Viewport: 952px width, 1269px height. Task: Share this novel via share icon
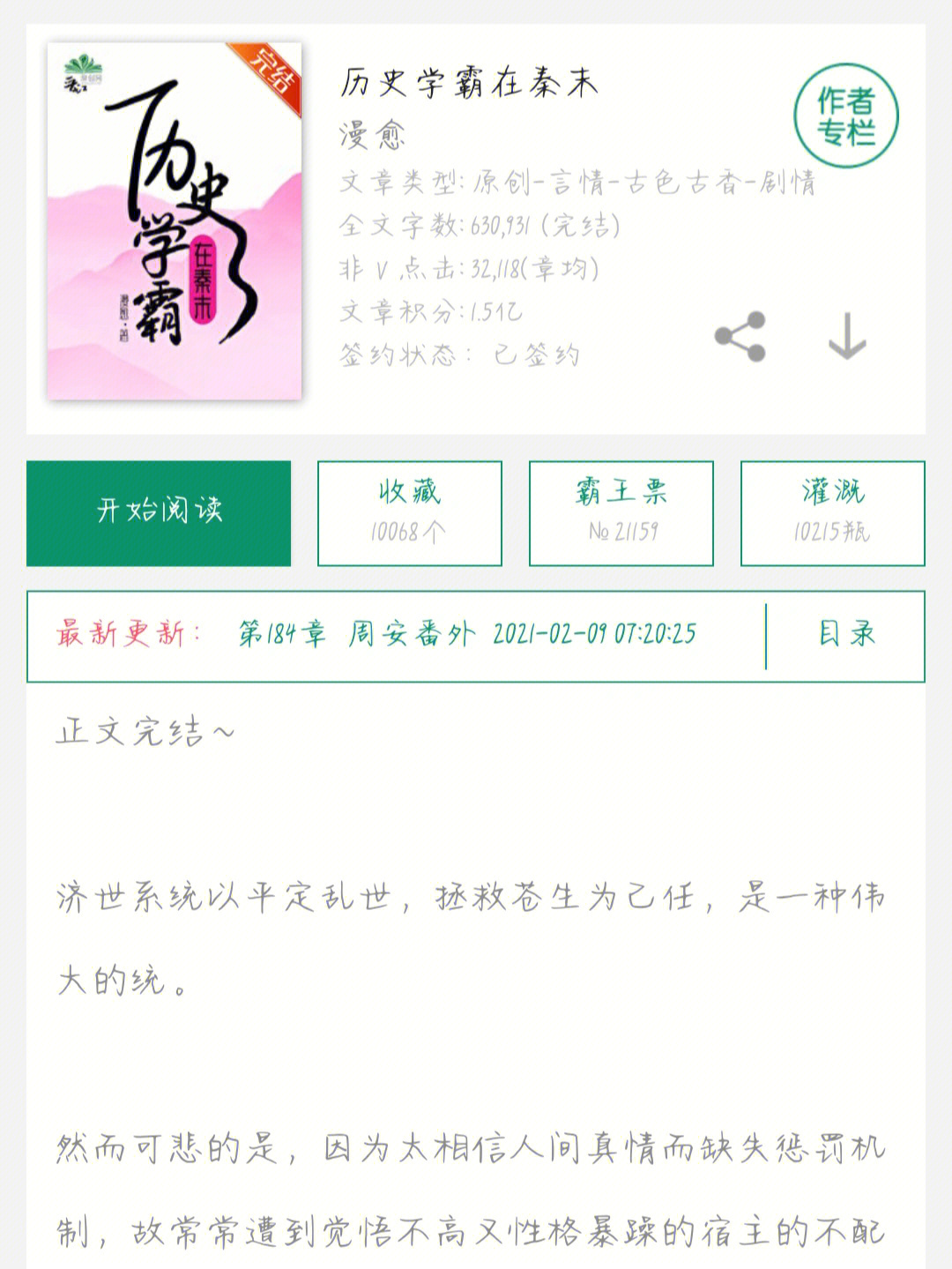pos(740,336)
